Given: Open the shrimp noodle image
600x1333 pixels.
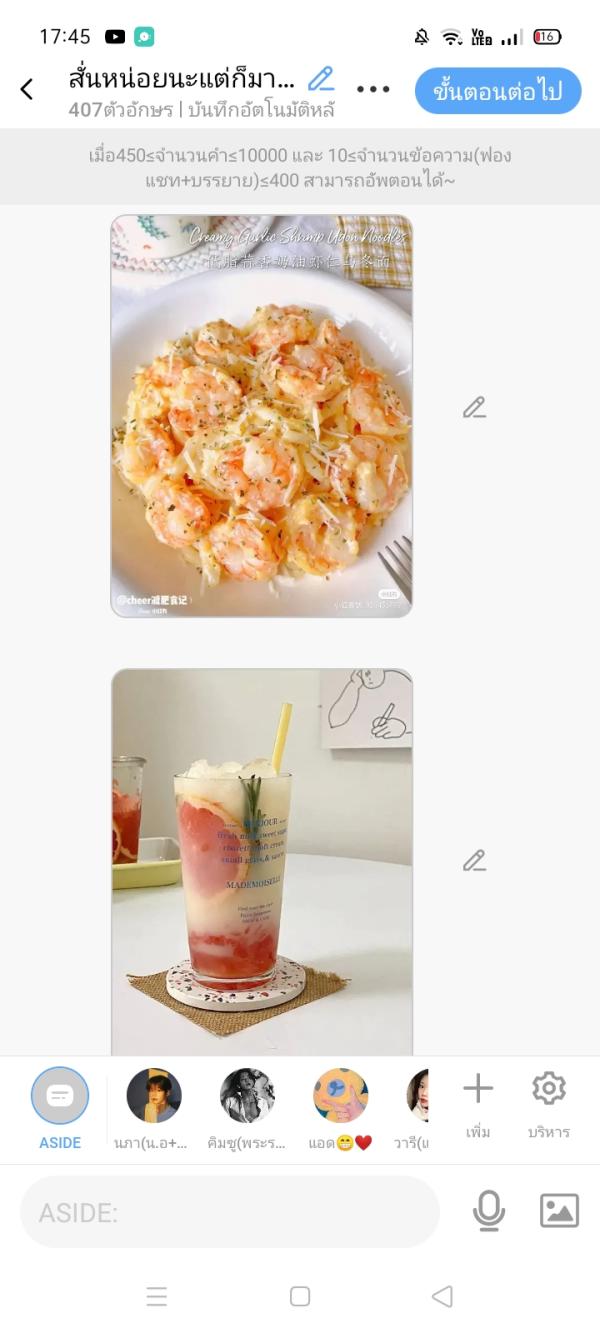Looking at the screenshot, I should point(261,416).
